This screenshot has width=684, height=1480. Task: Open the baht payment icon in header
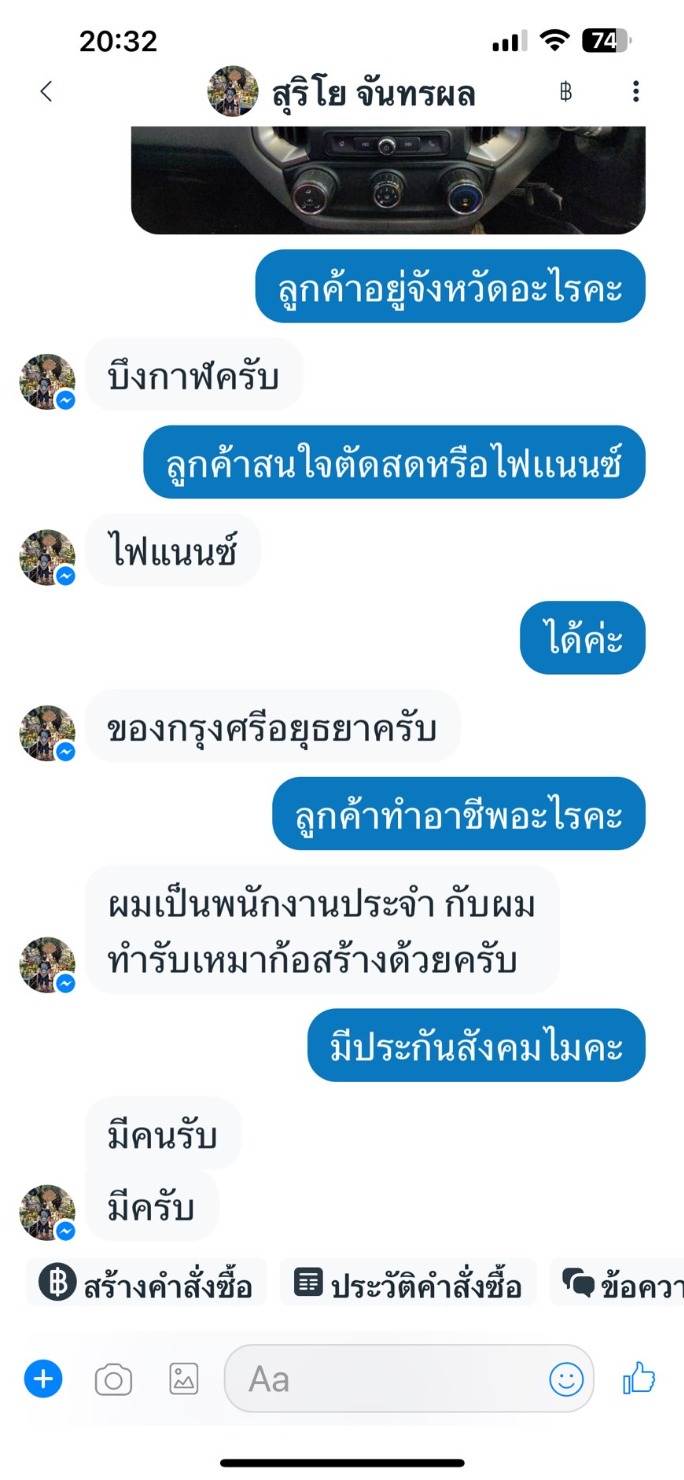(565, 92)
